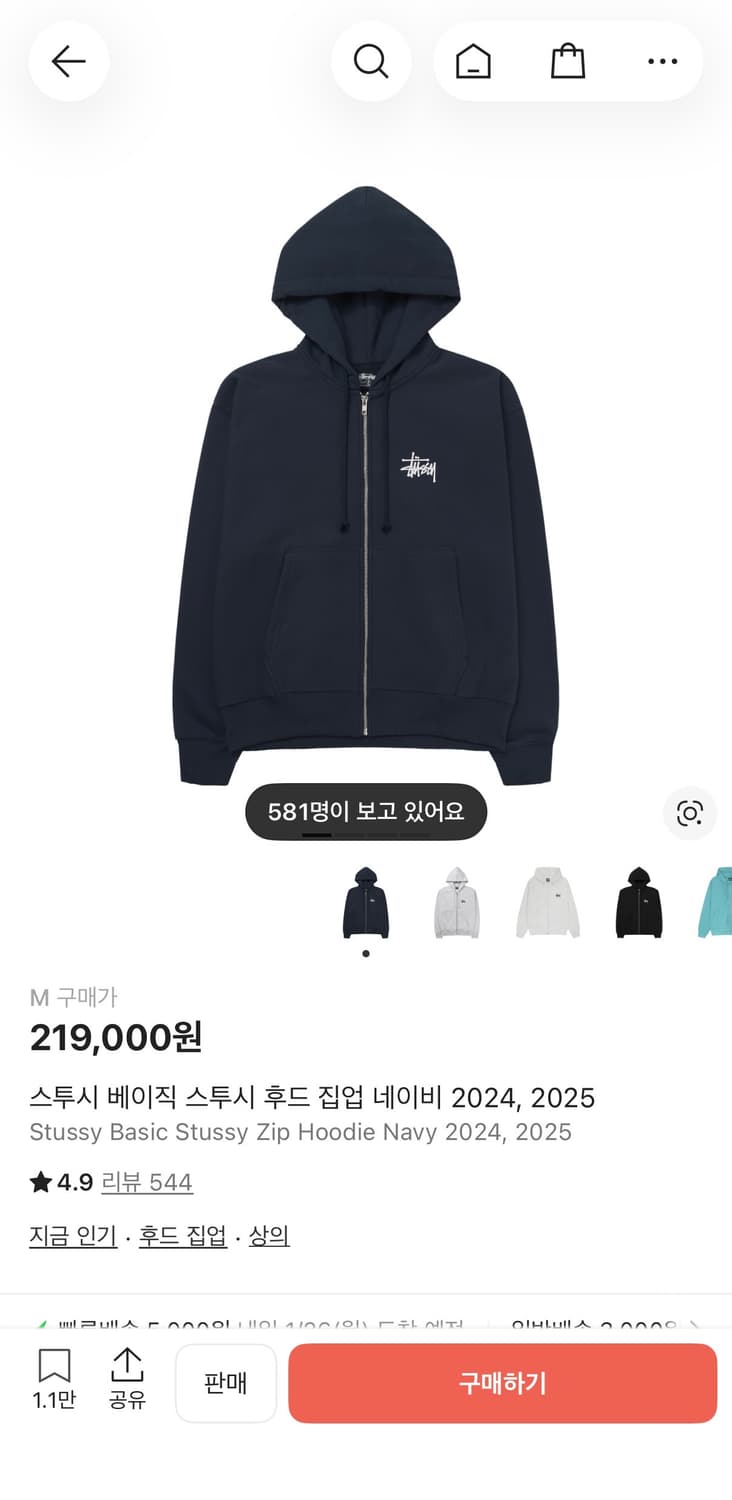Navigate back with the arrow icon

(68, 61)
